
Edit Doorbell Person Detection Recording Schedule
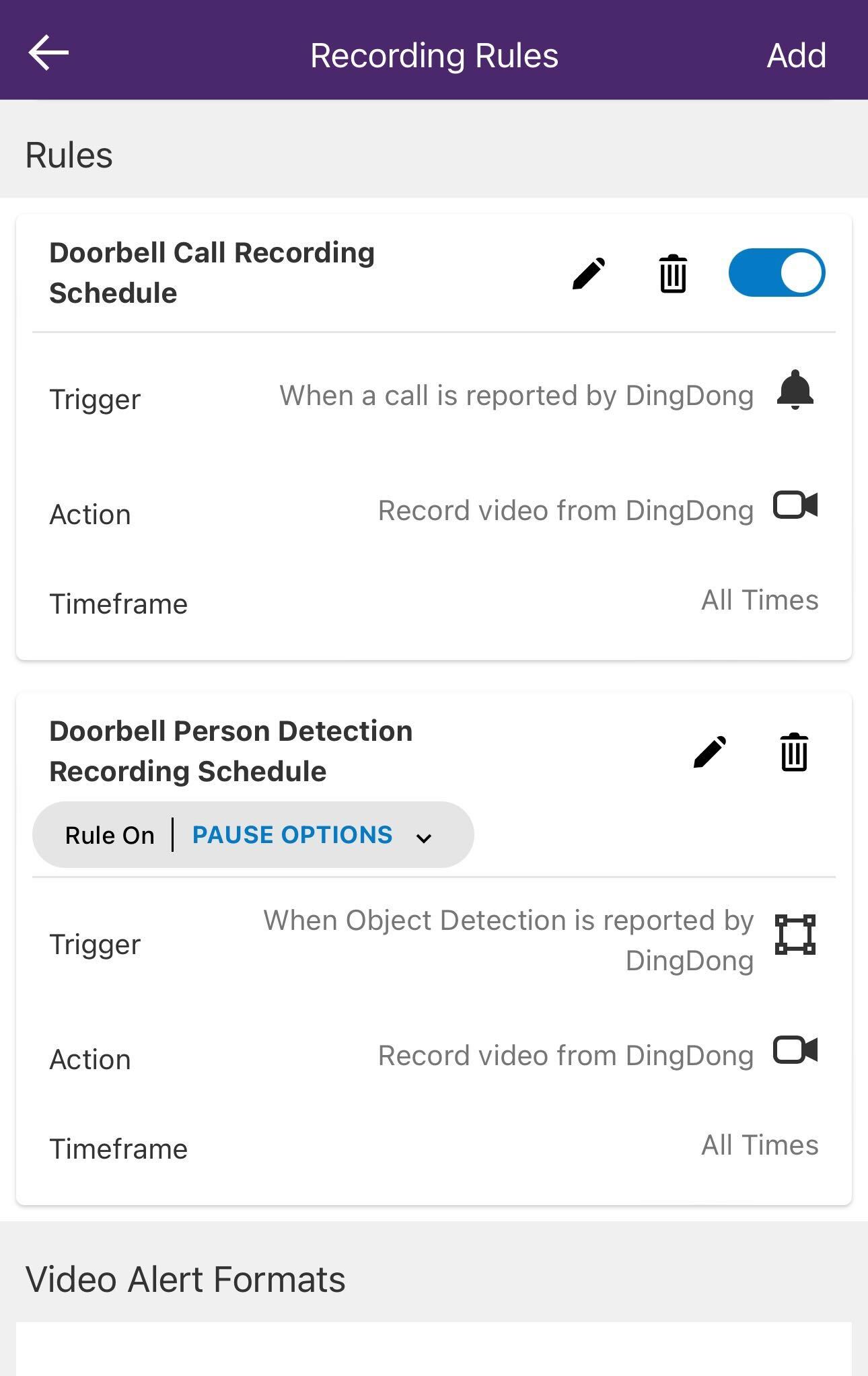click(x=710, y=752)
